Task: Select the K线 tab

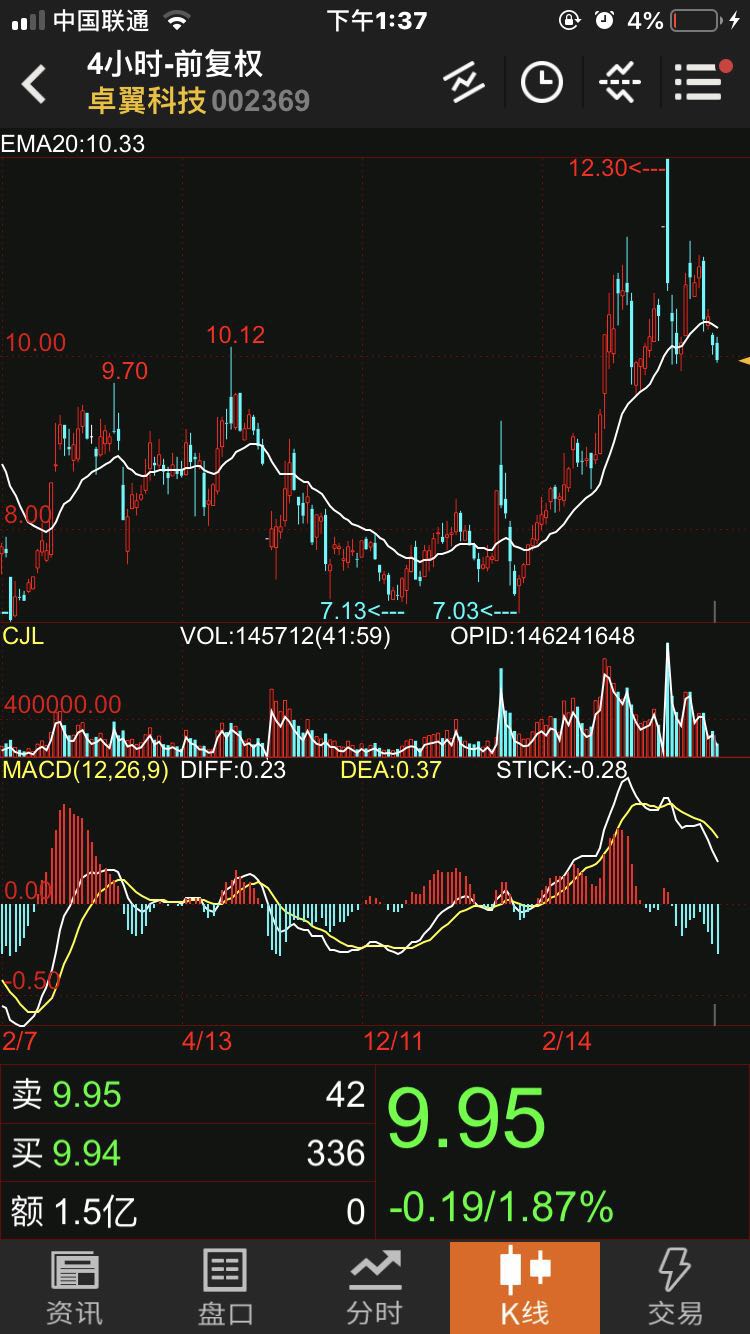Action: pos(525,1288)
